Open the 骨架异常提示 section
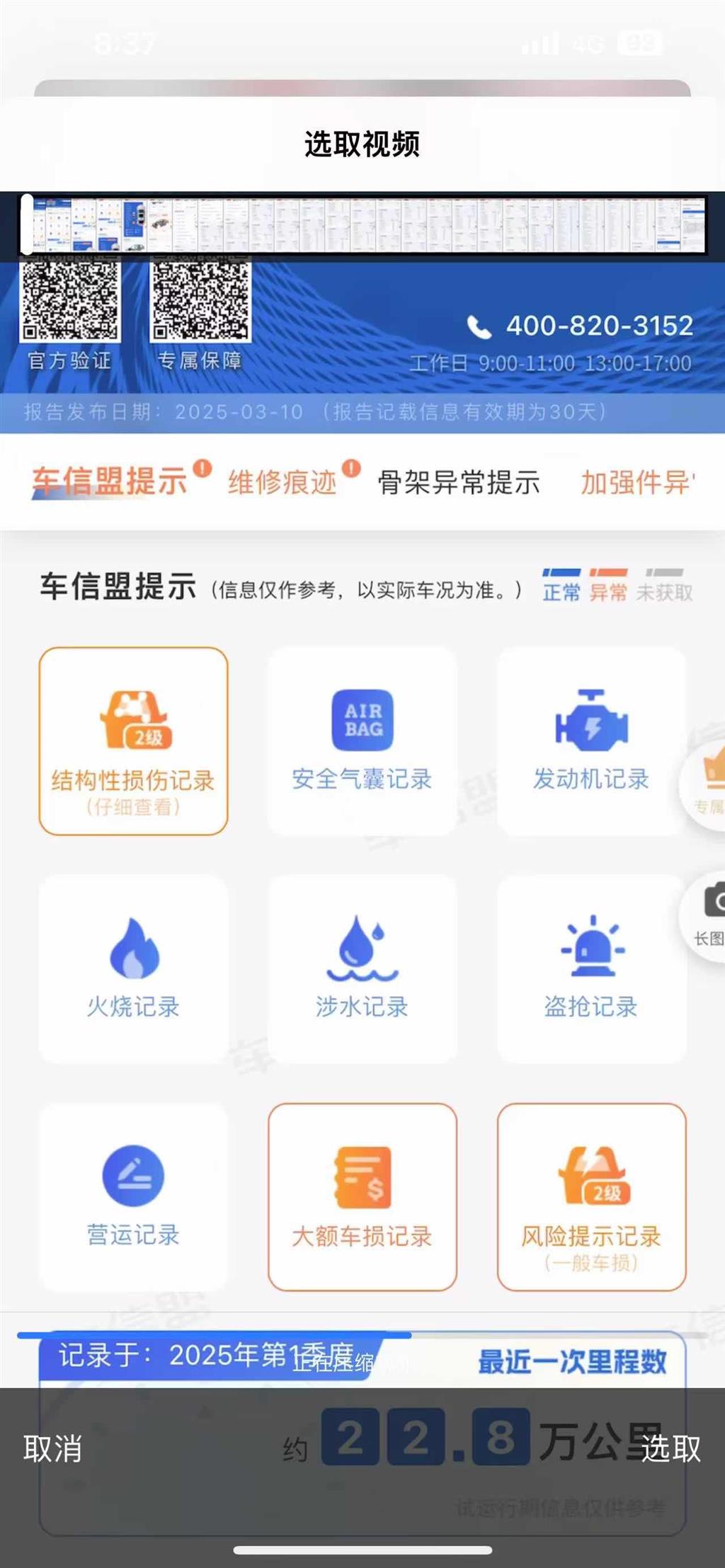Image resolution: width=725 pixels, height=1568 pixels. tap(459, 481)
